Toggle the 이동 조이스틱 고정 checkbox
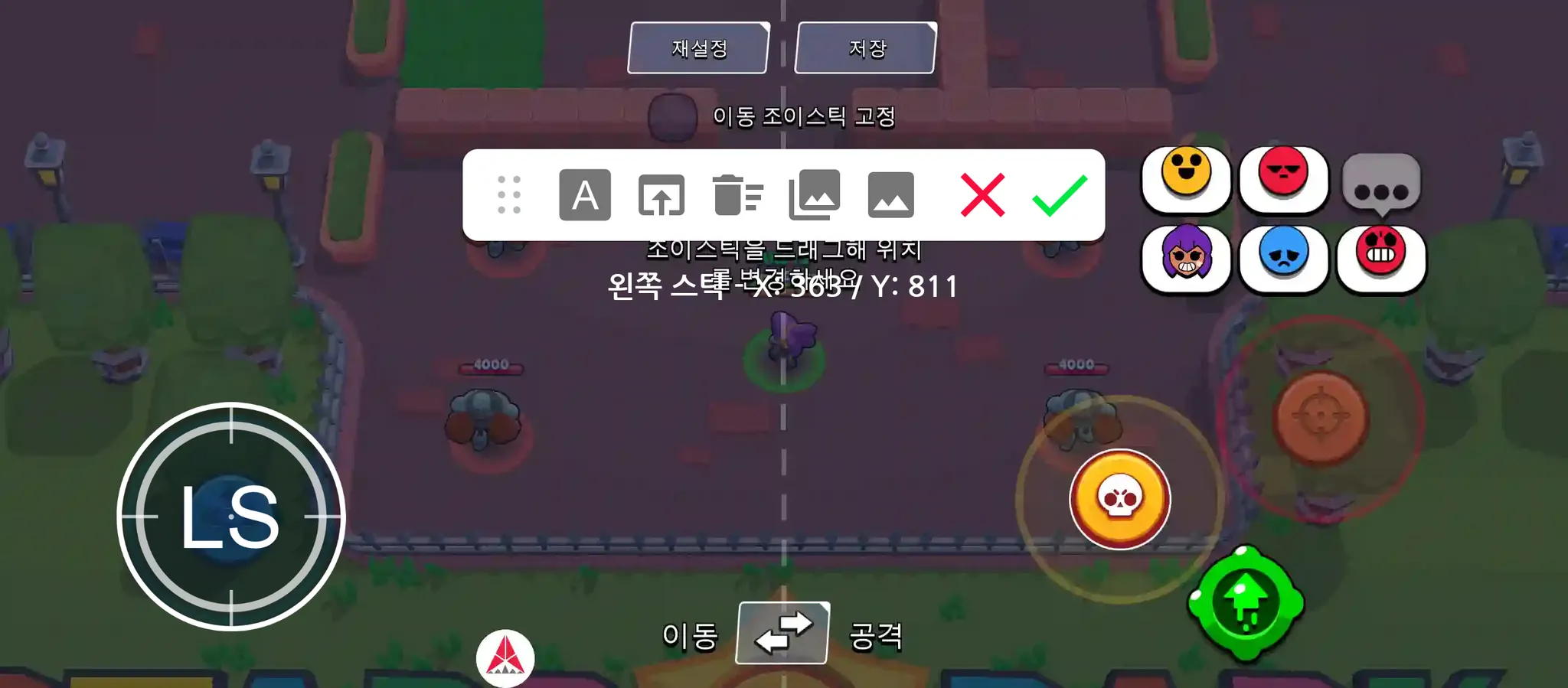1568x688 pixels. (672, 116)
